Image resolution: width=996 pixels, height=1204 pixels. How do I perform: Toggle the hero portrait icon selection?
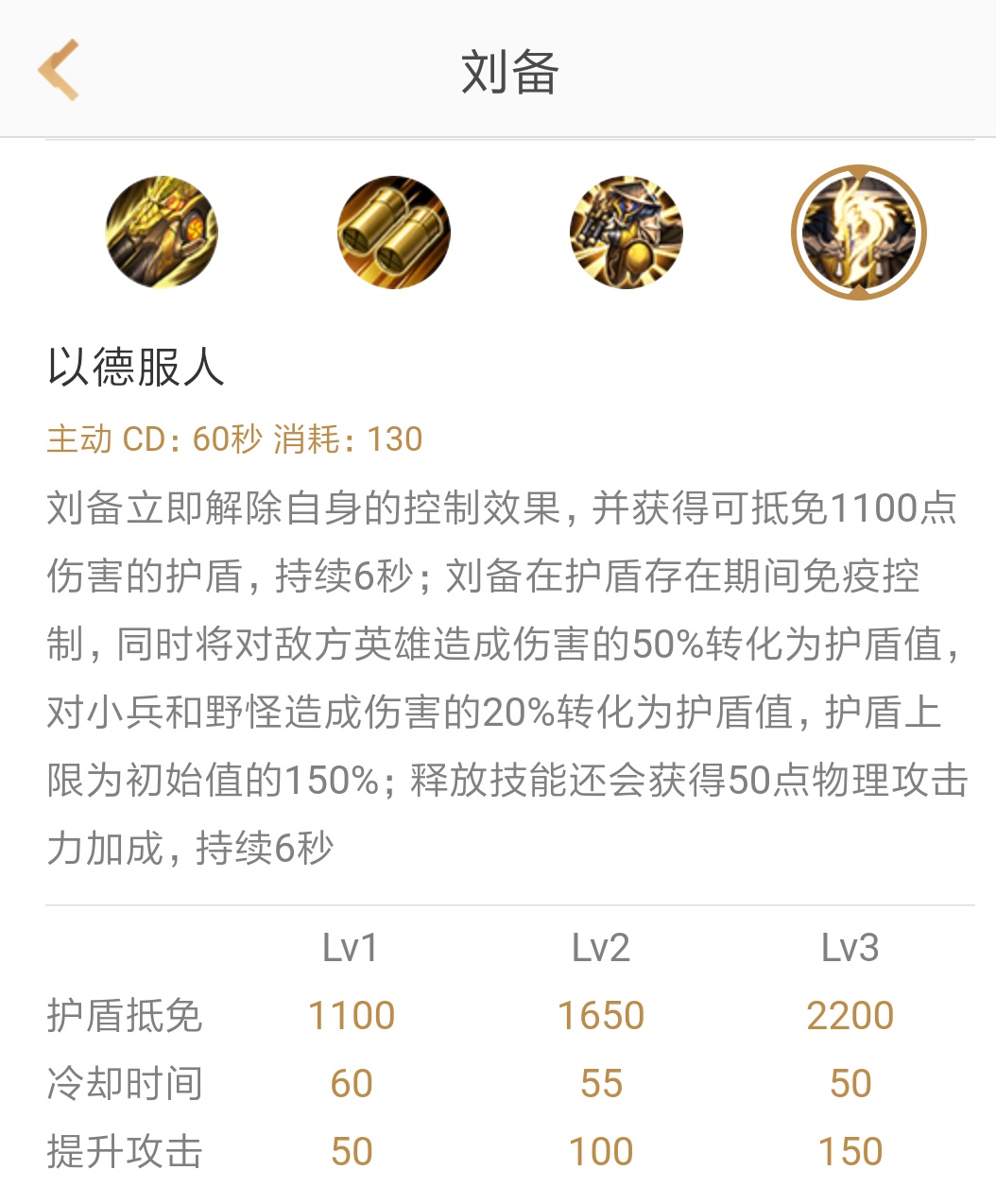tap(625, 232)
